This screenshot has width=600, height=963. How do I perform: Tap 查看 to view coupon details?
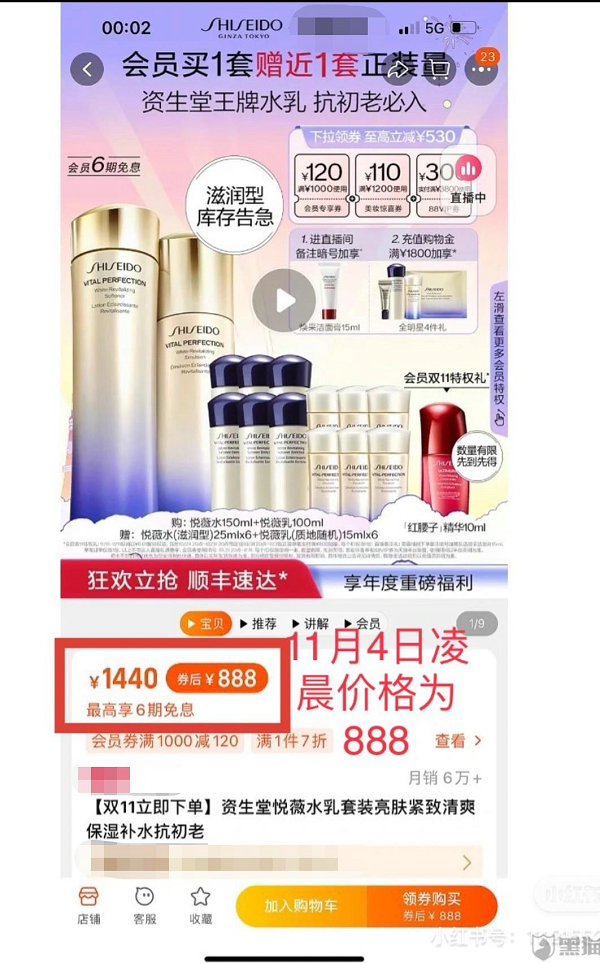coord(458,741)
